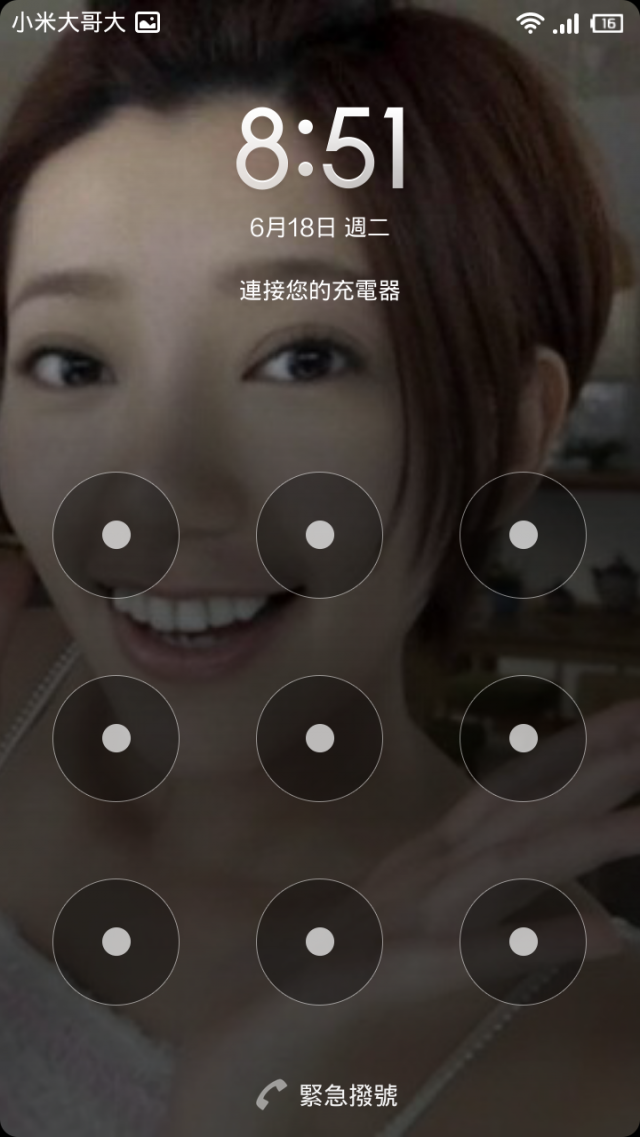Select the top-middle pattern dot
Screen dimensions: 640x1138
tap(319, 536)
